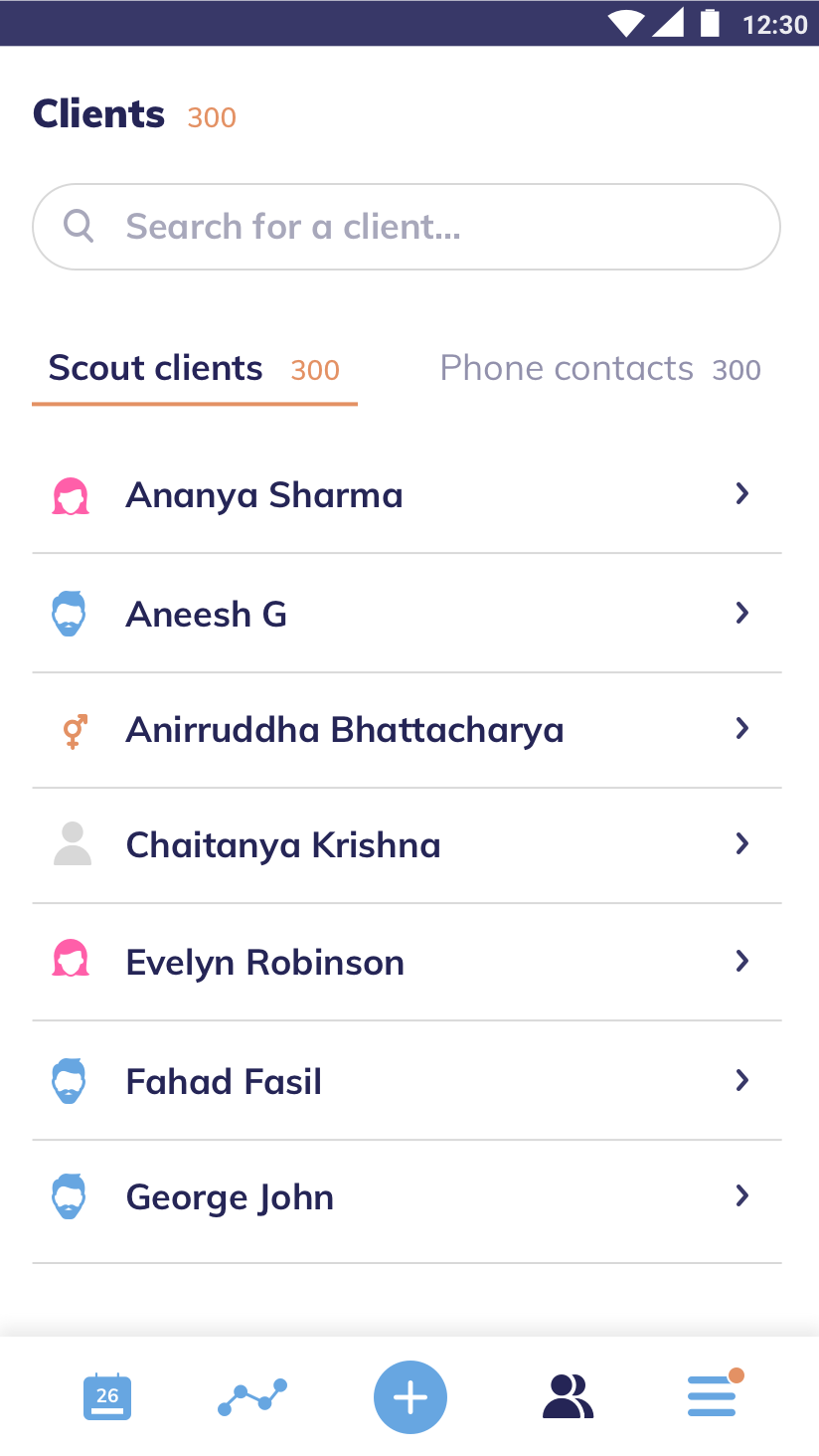Select the Scout clients tab

[195, 369]
